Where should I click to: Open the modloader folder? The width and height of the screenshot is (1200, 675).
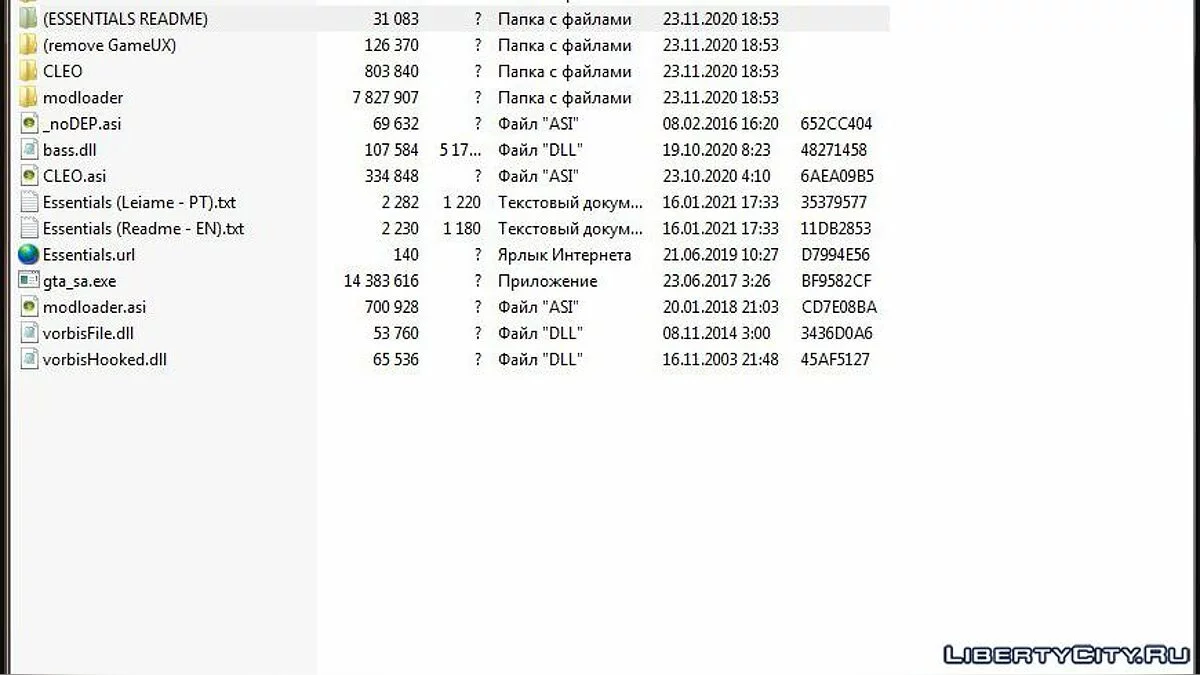pos(82,97)
